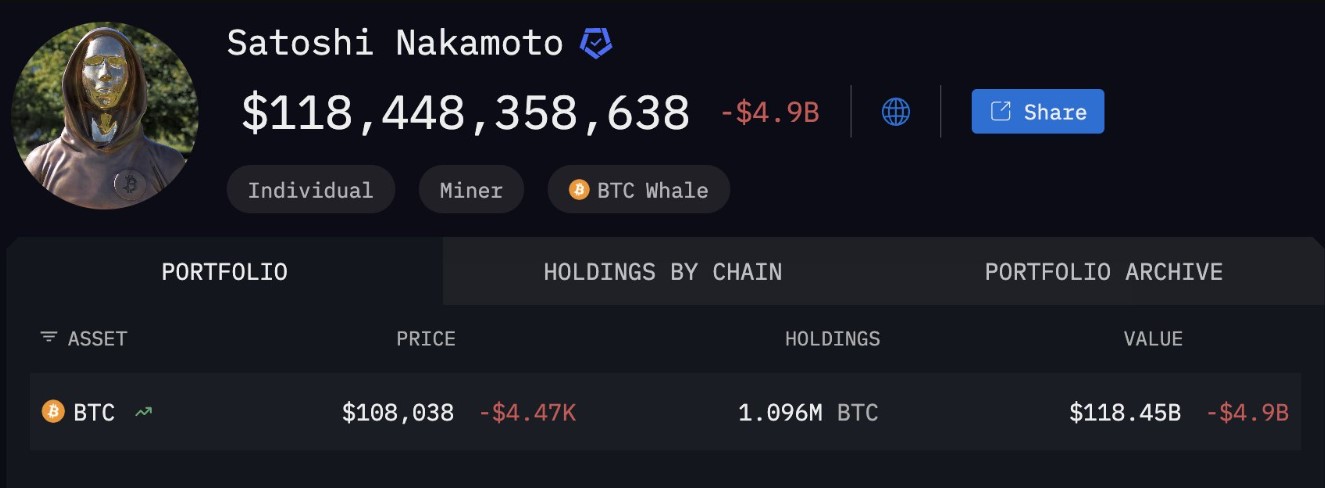Open the Portfolio Archive tab

(1103, 272)
